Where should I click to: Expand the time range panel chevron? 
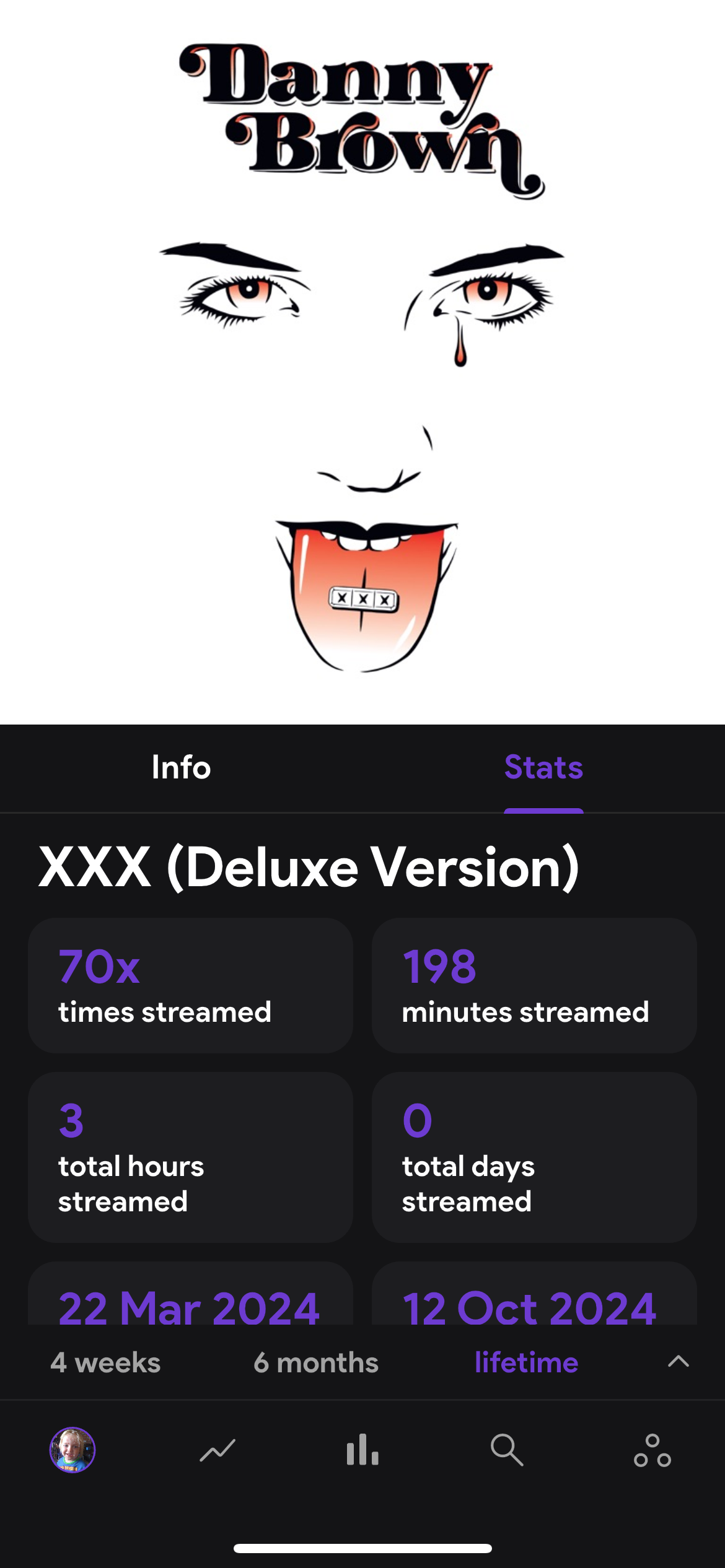click(678, 1361)
